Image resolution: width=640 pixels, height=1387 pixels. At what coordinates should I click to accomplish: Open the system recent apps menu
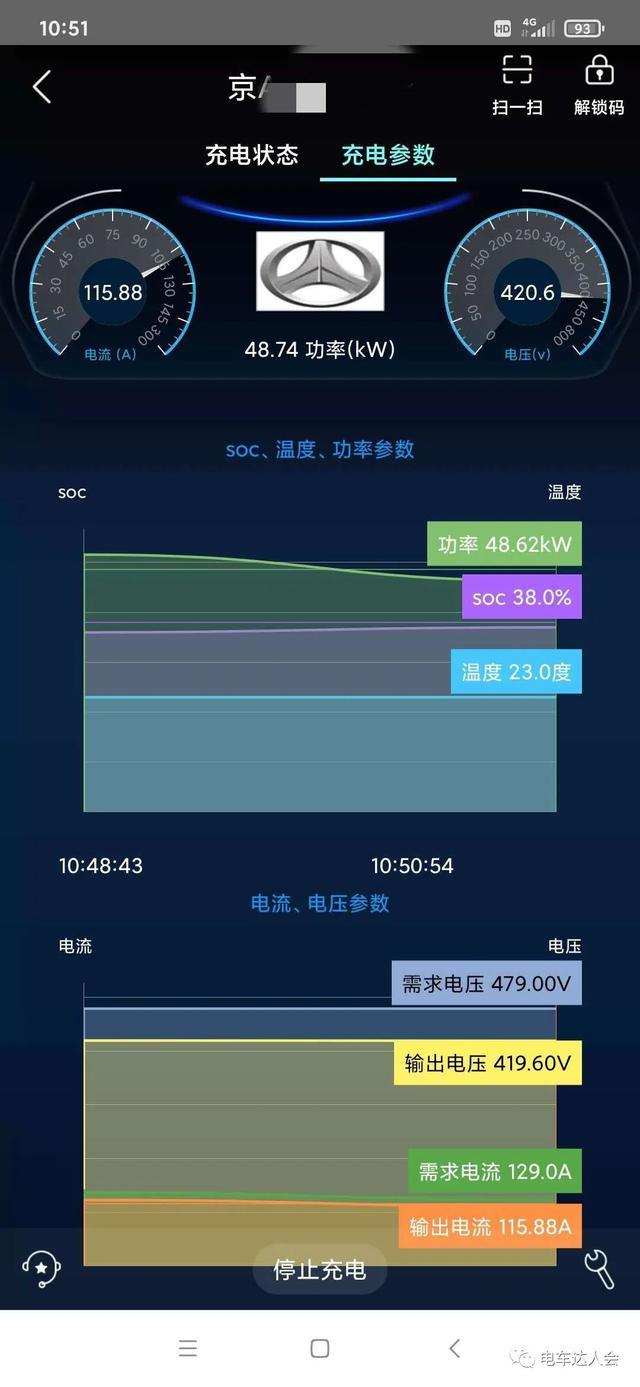coord(187,1348)
